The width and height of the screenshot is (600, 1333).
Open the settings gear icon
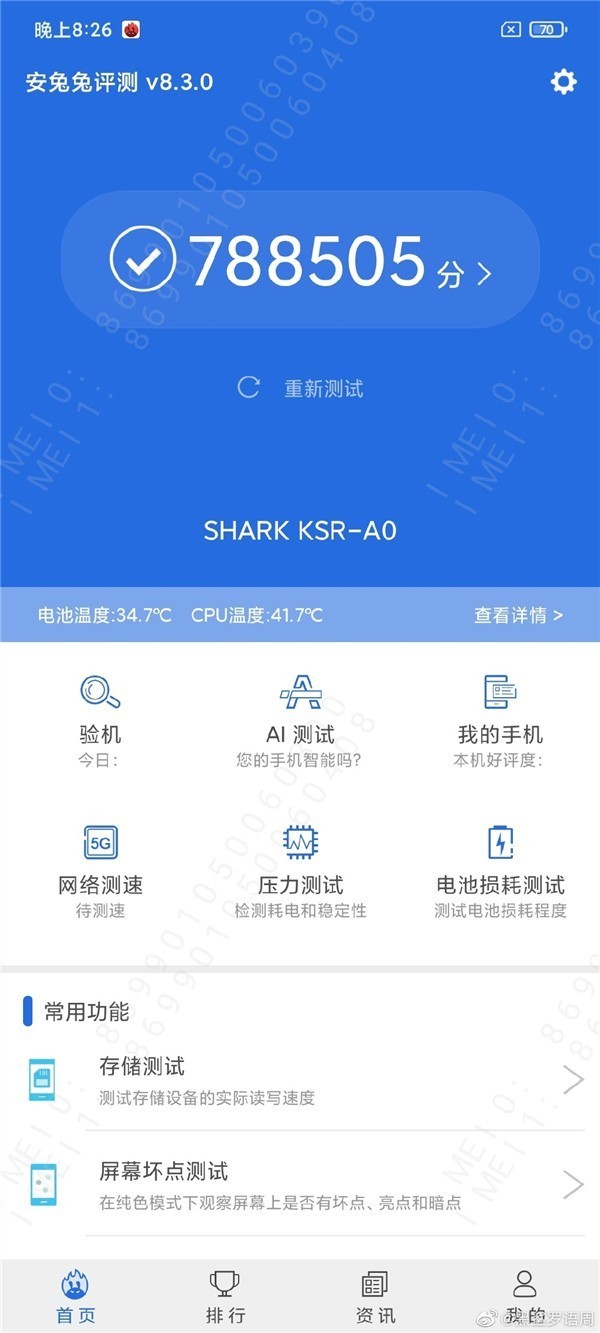click(564, 82)
